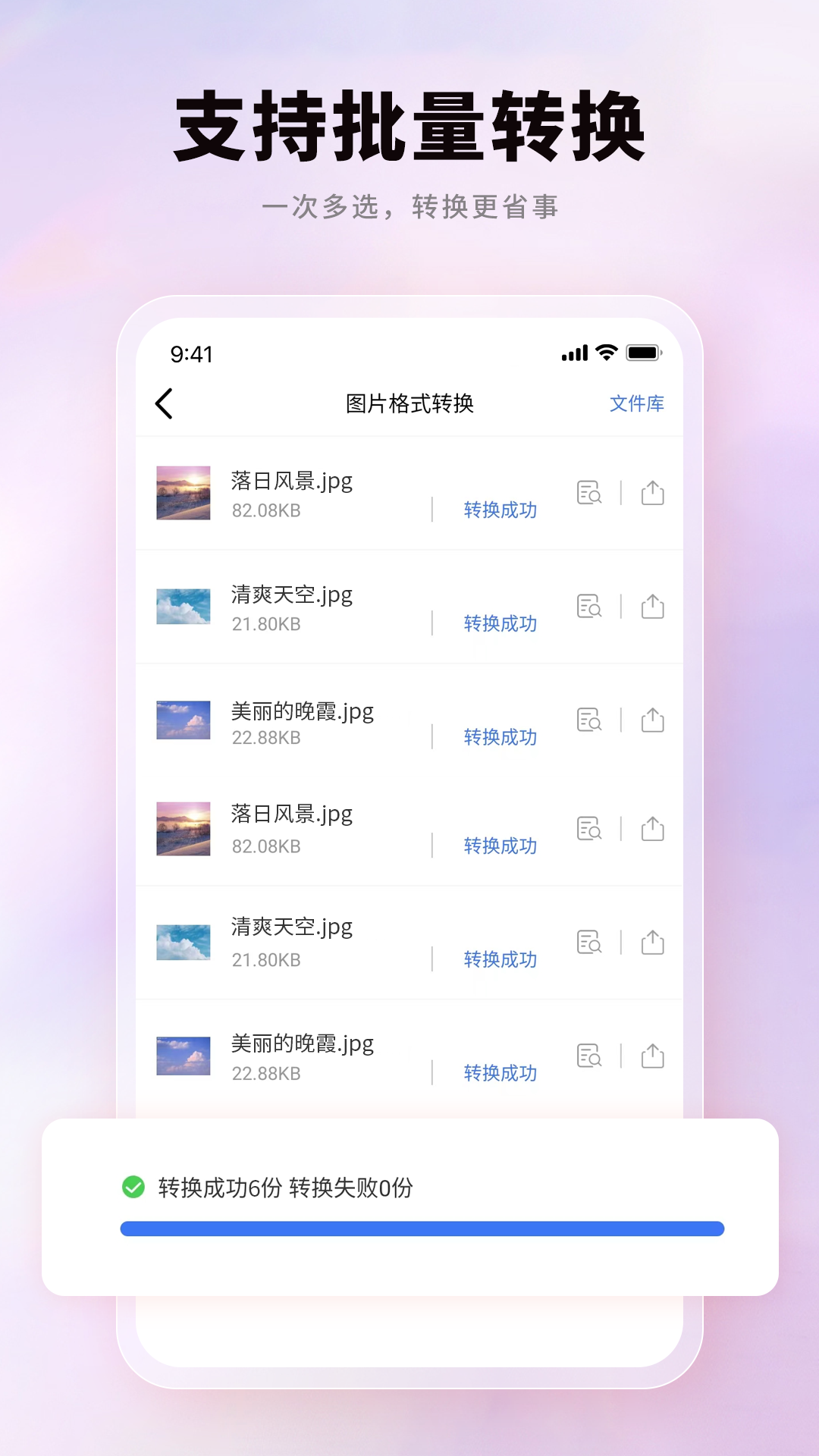Tap the back arrow to exit conversion page

click(165, 404)
